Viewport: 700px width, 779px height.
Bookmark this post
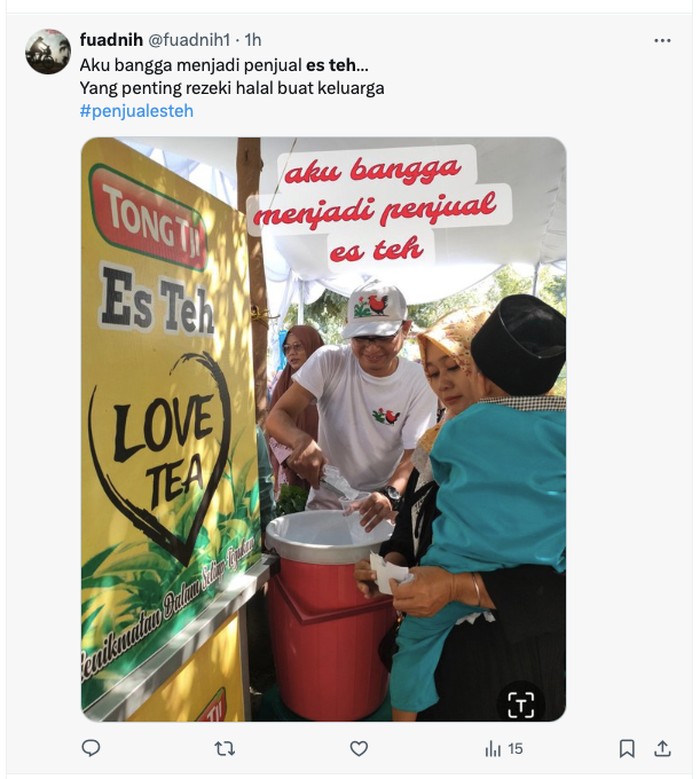pyautogui.click(x=627, y=748)
